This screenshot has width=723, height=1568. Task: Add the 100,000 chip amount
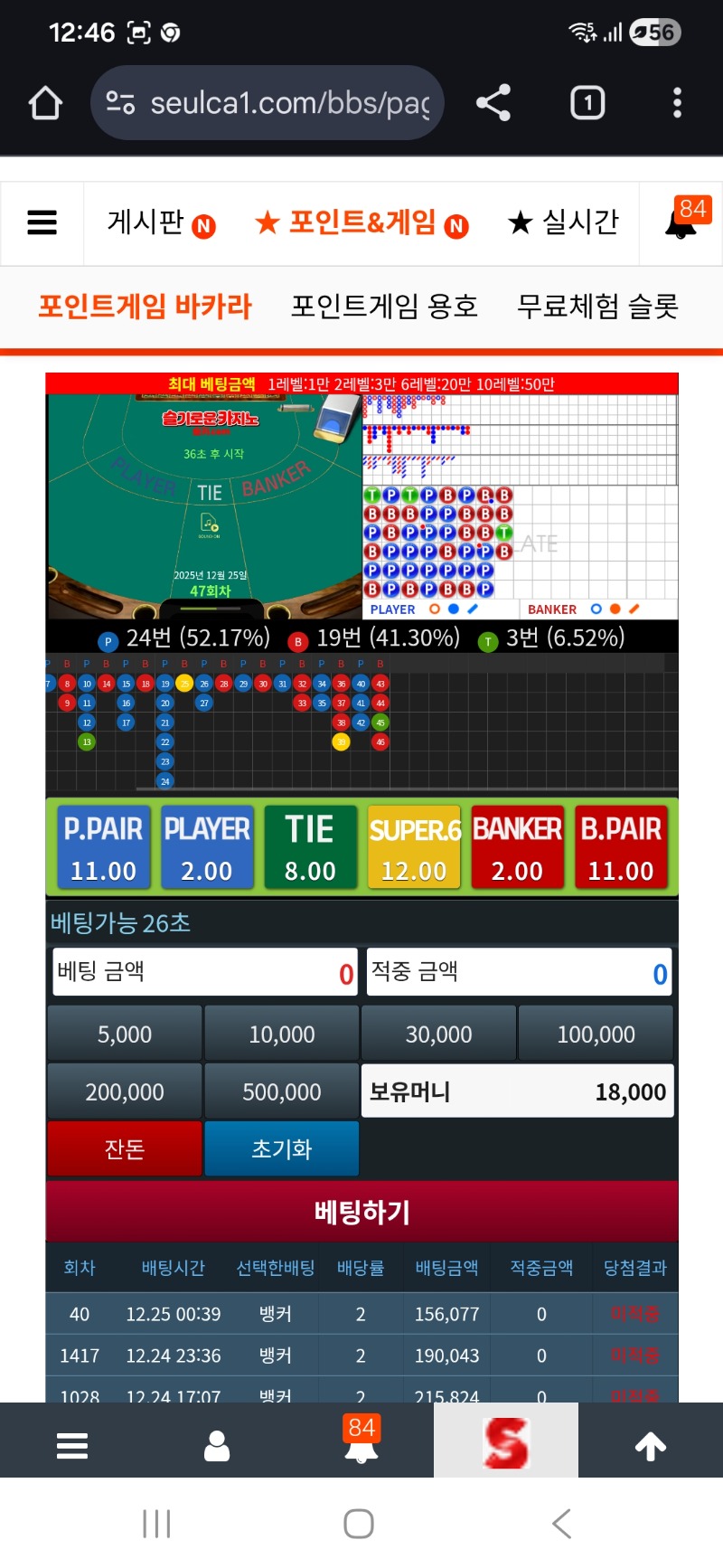click(596, 1034)
